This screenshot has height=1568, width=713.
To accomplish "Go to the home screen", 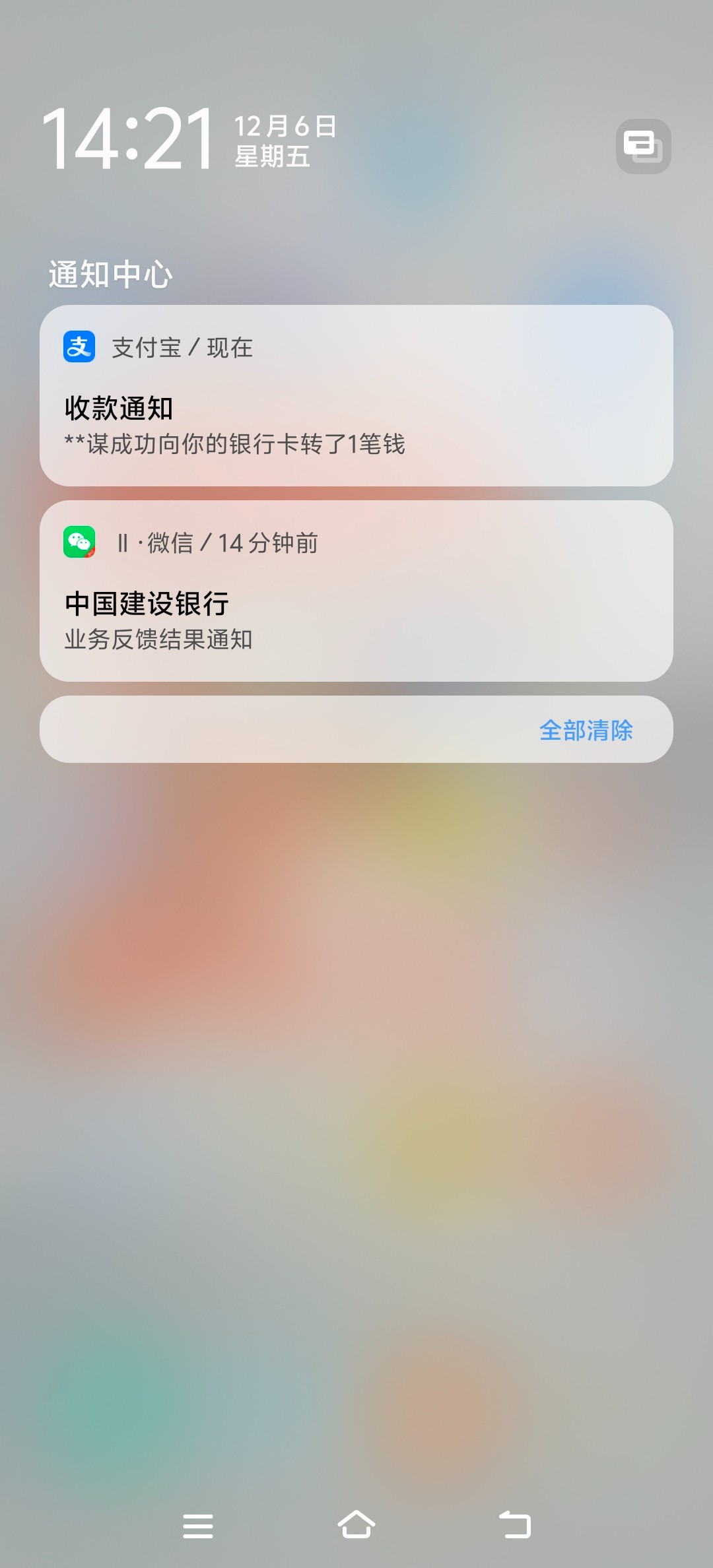I will tap(356, 1525).
